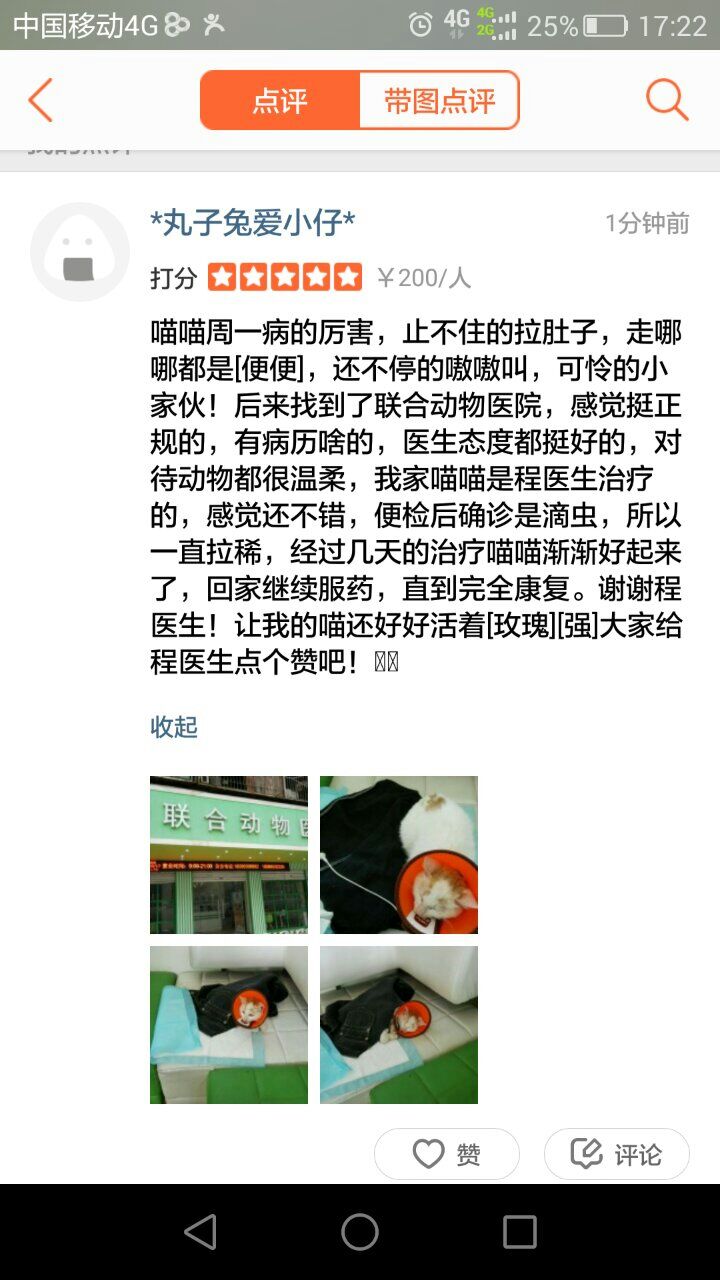
Task: View the close-up cat with orange cone photo
Action: pos(399,855)
